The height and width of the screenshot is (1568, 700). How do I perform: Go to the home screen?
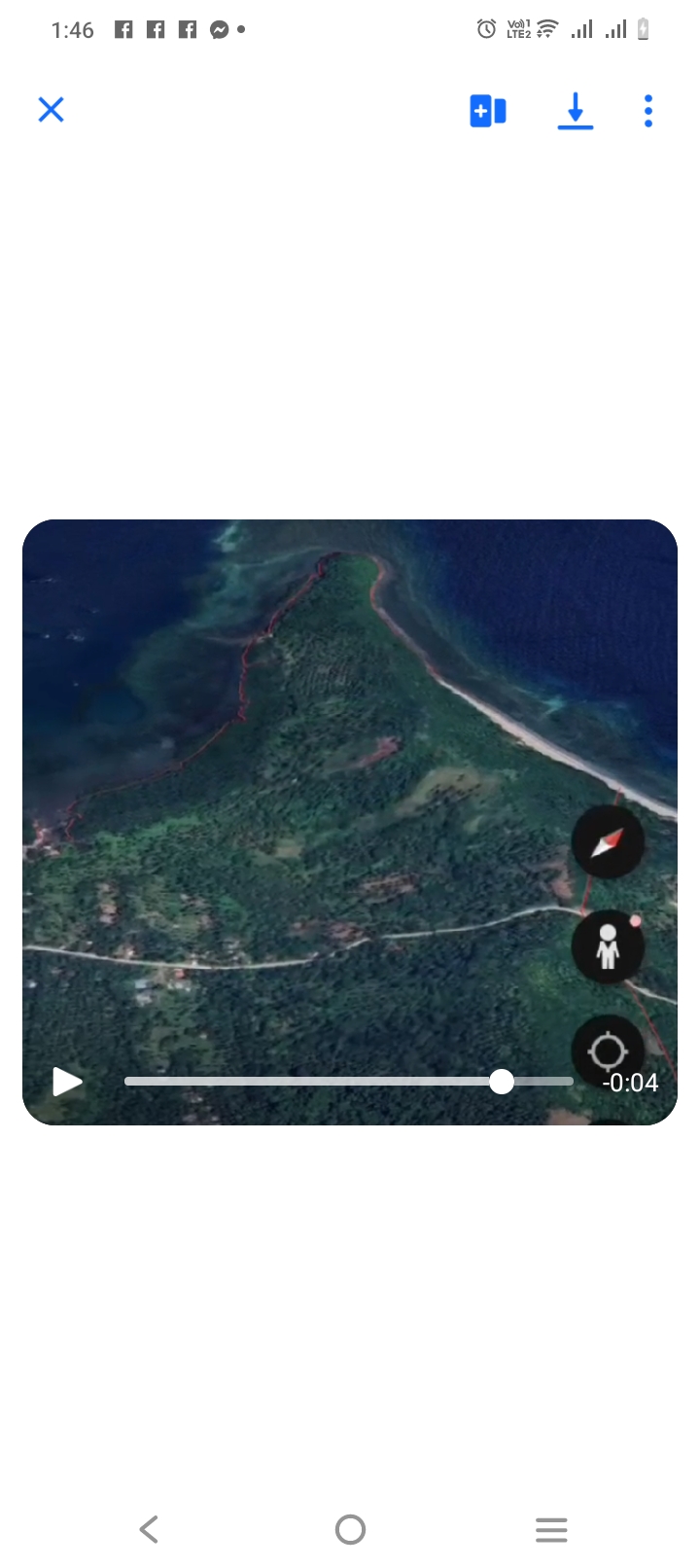coord(350,1529)
